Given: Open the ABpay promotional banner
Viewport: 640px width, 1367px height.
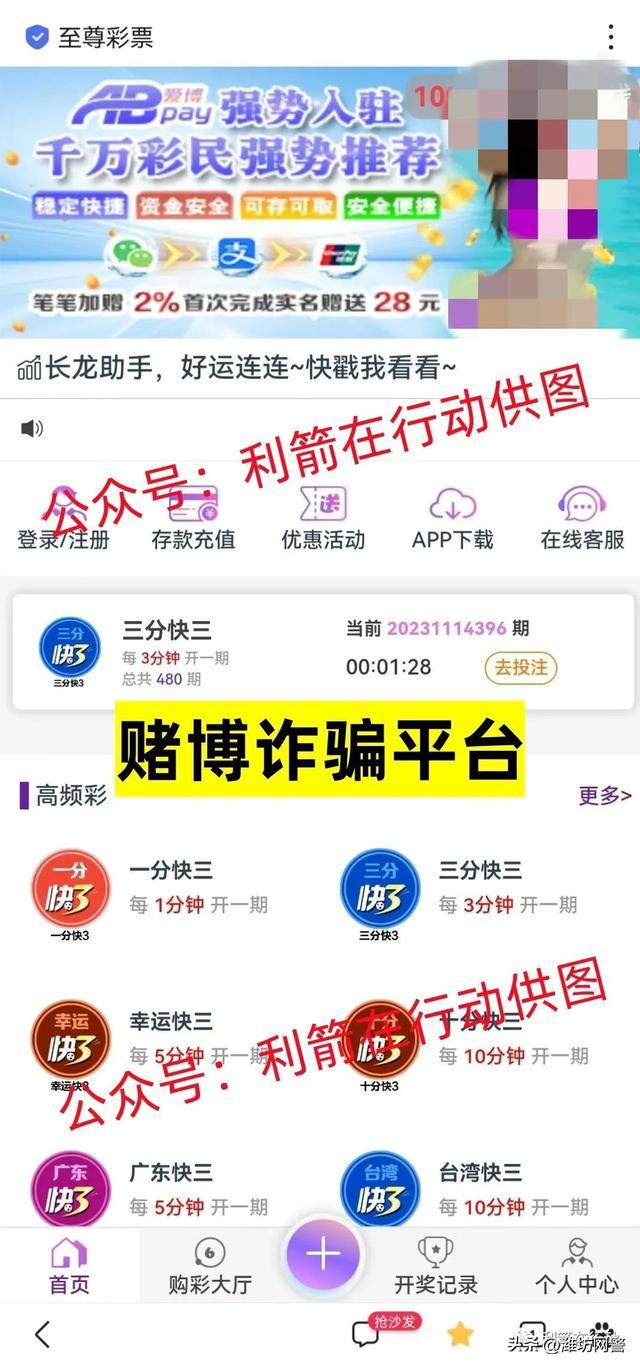Looking at the screenshot, I should 230,200.
